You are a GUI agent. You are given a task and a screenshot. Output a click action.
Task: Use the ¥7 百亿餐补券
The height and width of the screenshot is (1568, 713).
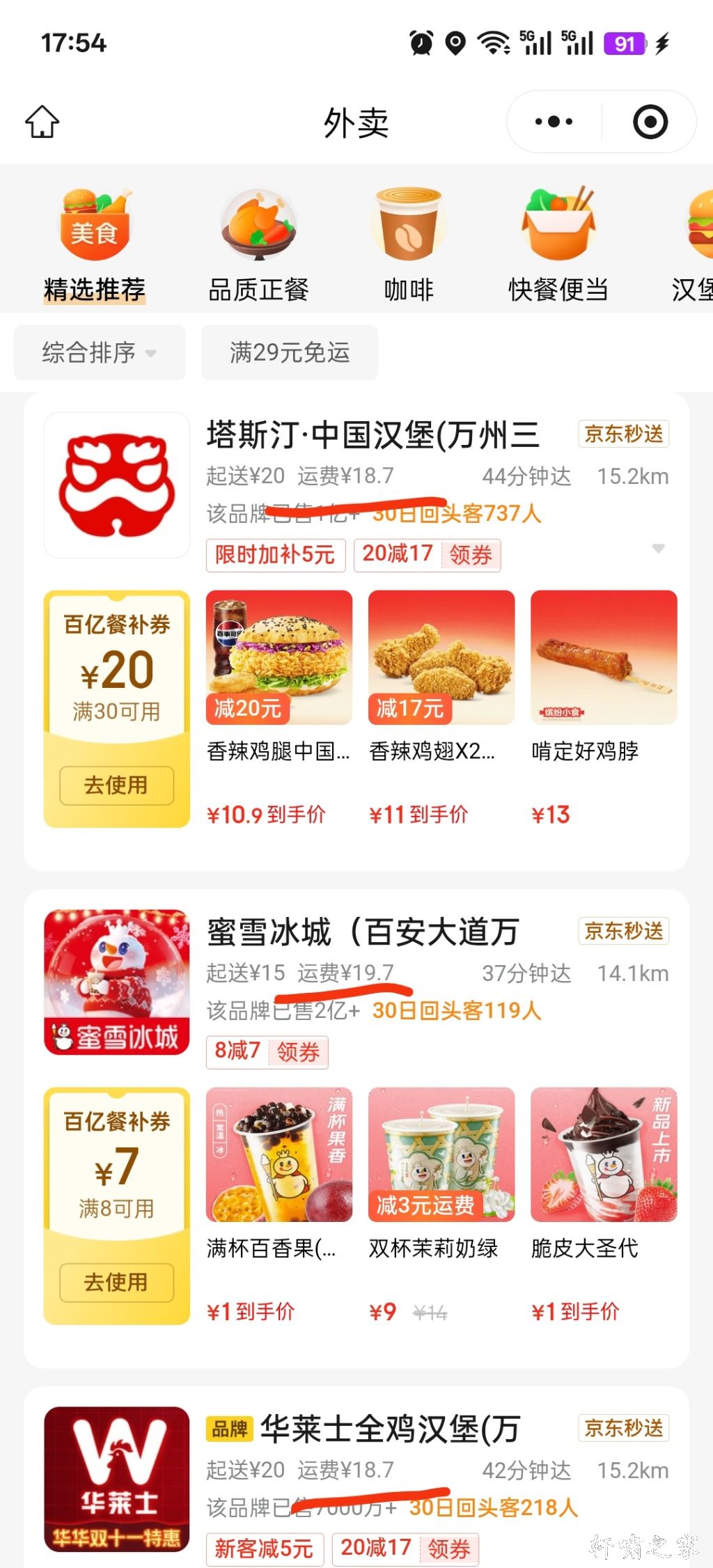coord(116,1282)
